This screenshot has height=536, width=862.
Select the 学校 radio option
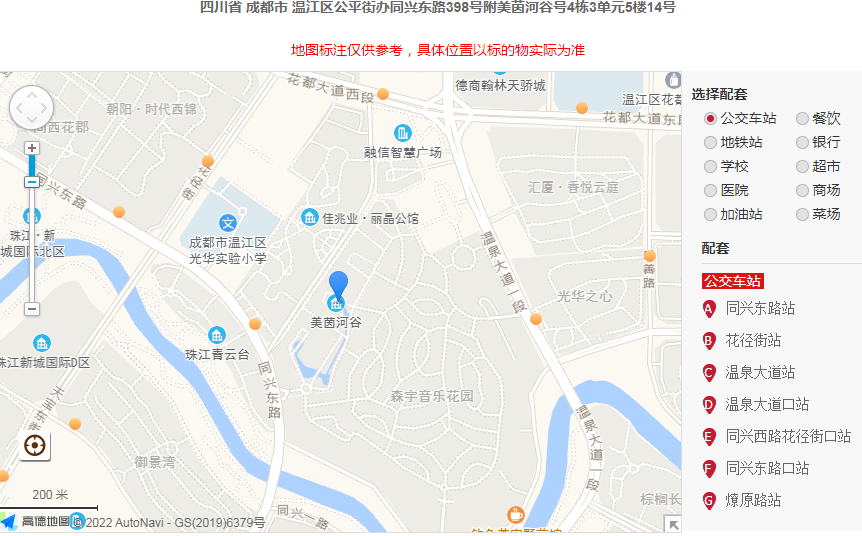[x=710, y=166]
